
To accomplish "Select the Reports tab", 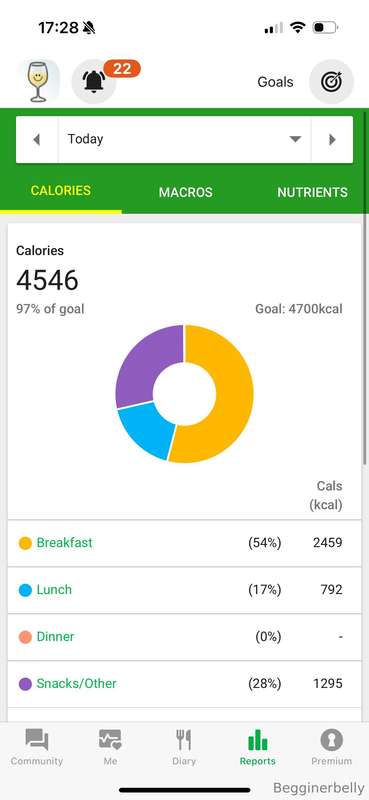I will (x=258, y=747).
